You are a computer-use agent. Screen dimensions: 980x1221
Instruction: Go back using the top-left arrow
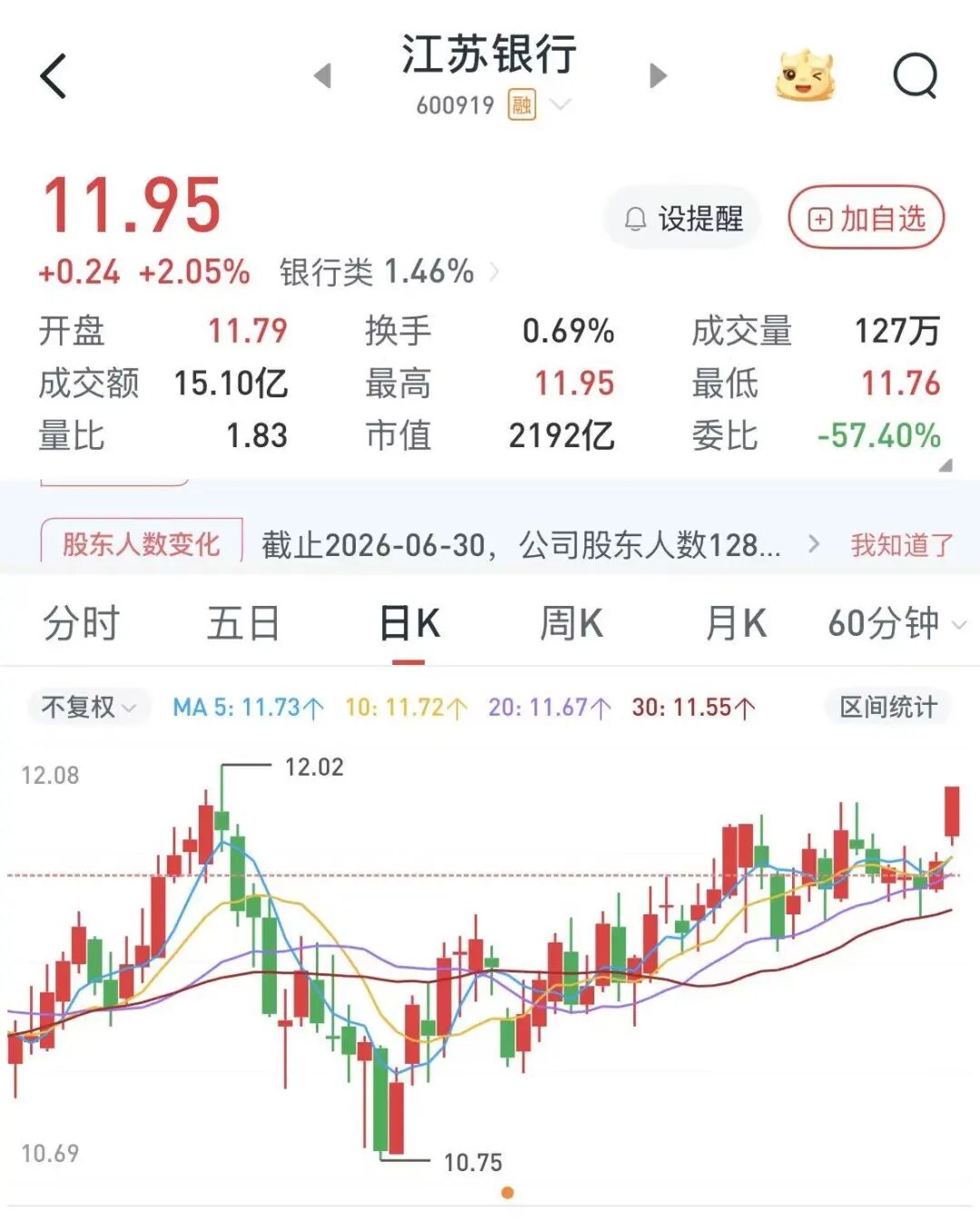point(54,75)
